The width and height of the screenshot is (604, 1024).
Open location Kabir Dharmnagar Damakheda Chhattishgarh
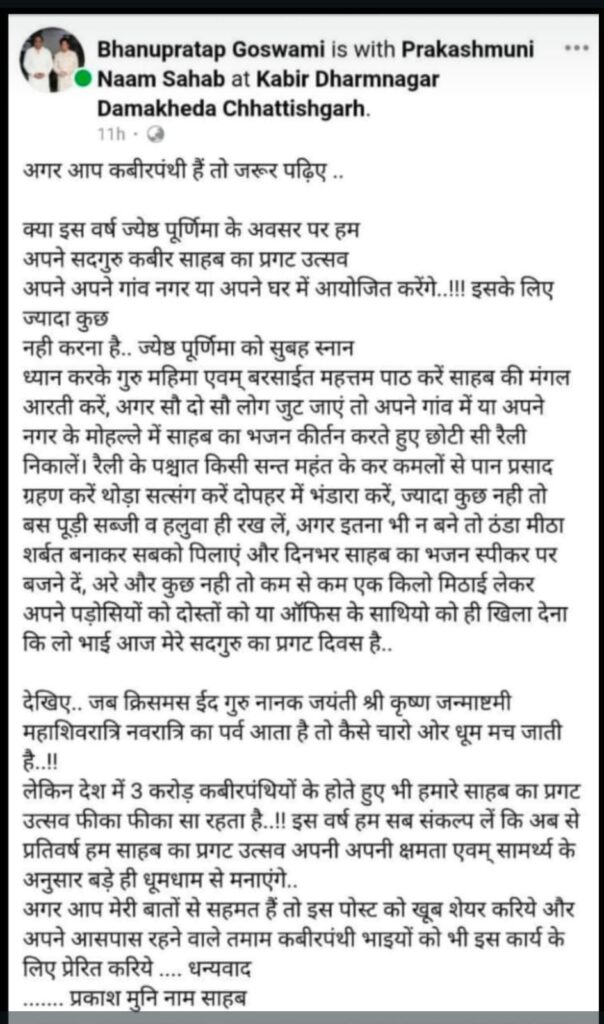point(268,93)
